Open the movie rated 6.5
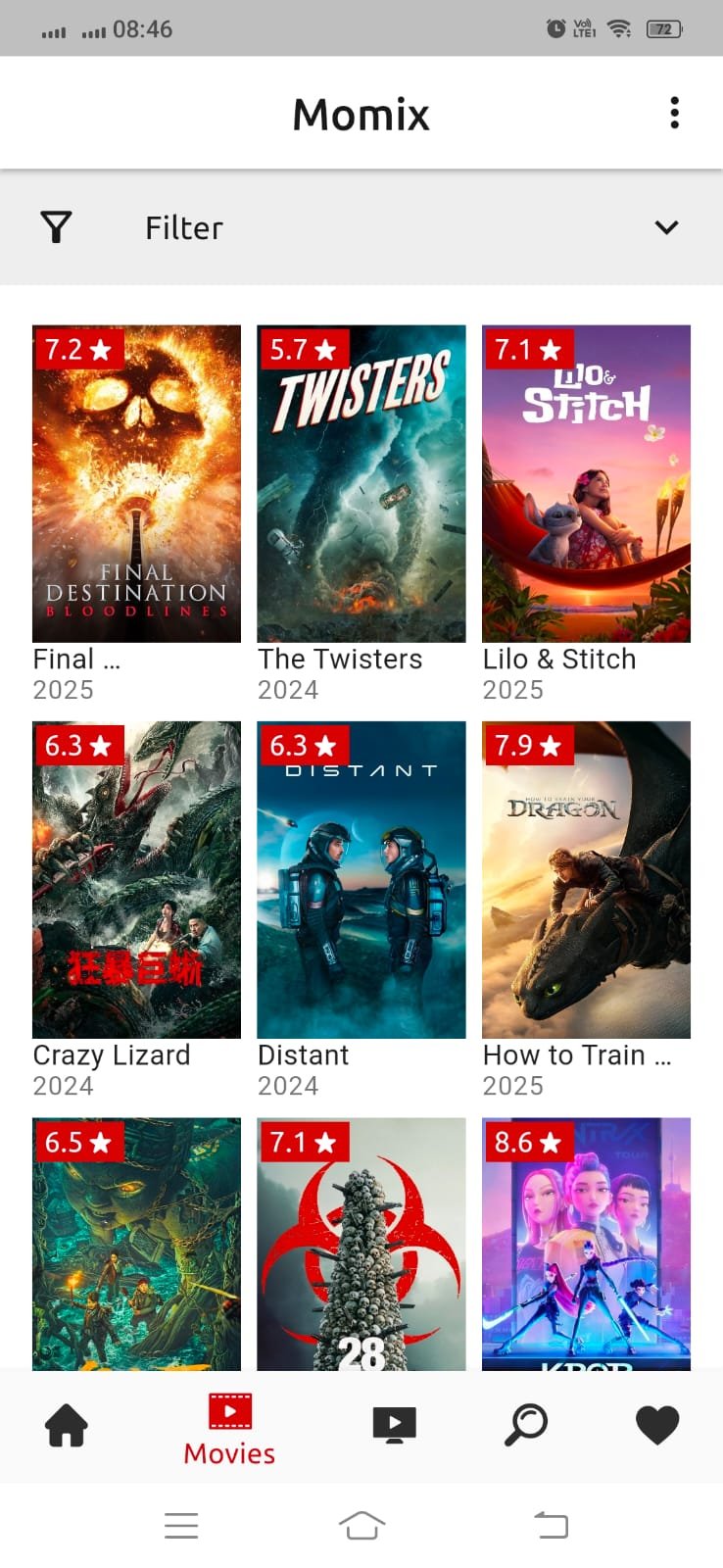The image size is (723, 1568). pyautogui.click(x=136, y=1245)
